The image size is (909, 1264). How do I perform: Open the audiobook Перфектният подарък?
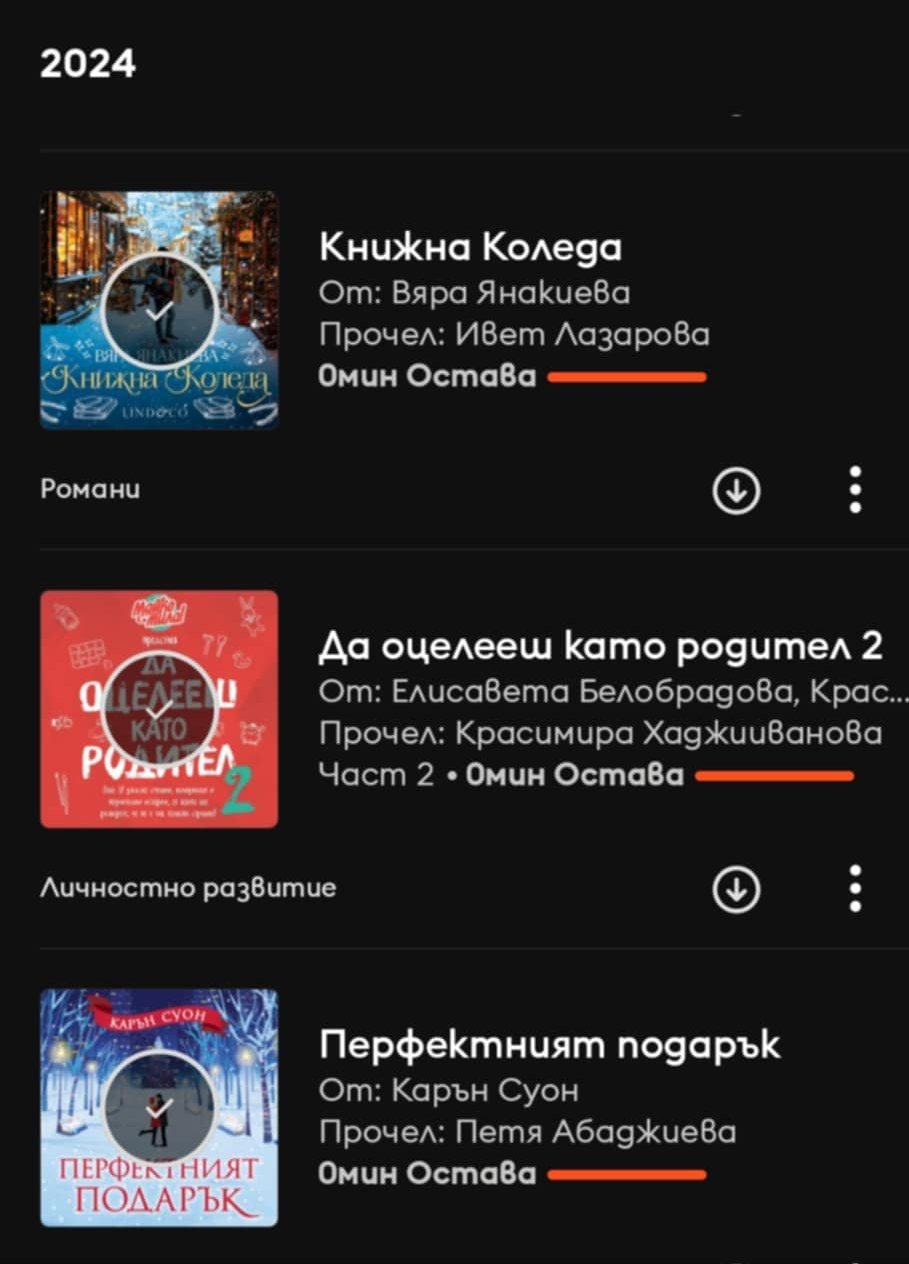549,1045
